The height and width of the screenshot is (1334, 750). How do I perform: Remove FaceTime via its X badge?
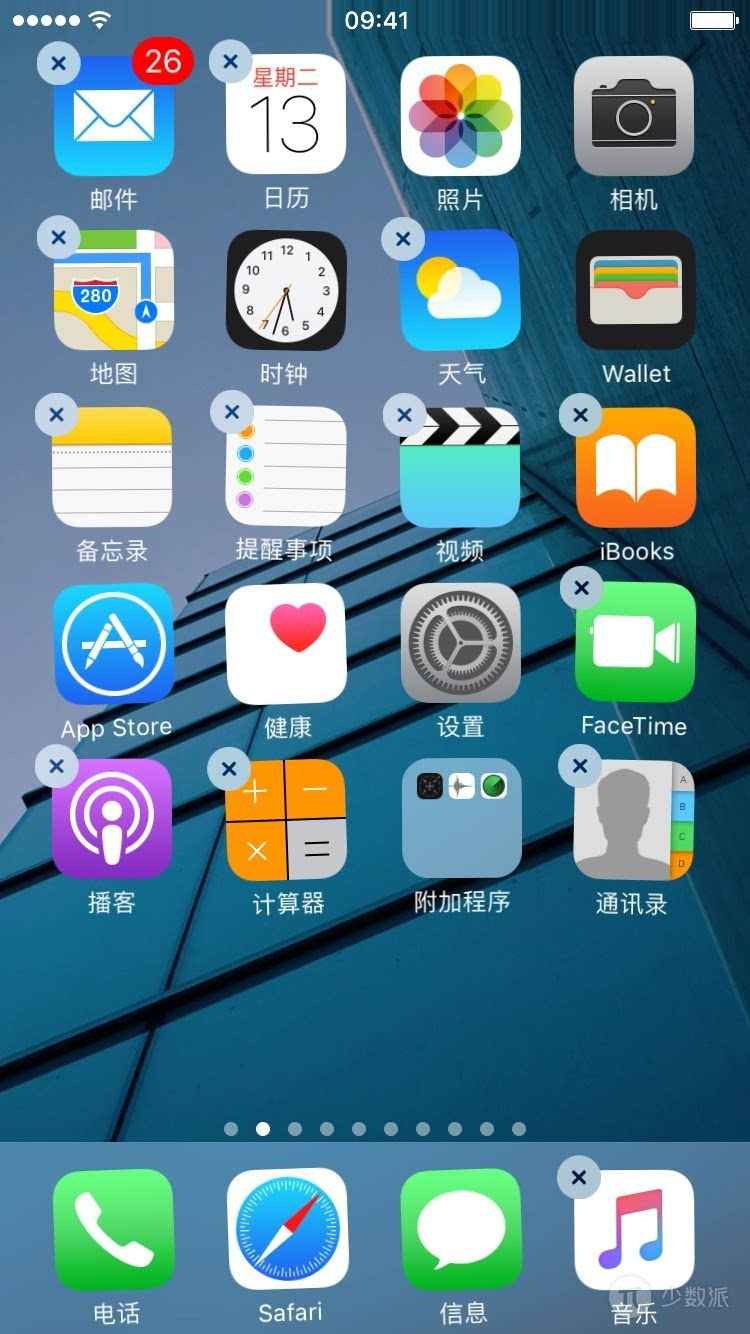click(x=581, y=589)
